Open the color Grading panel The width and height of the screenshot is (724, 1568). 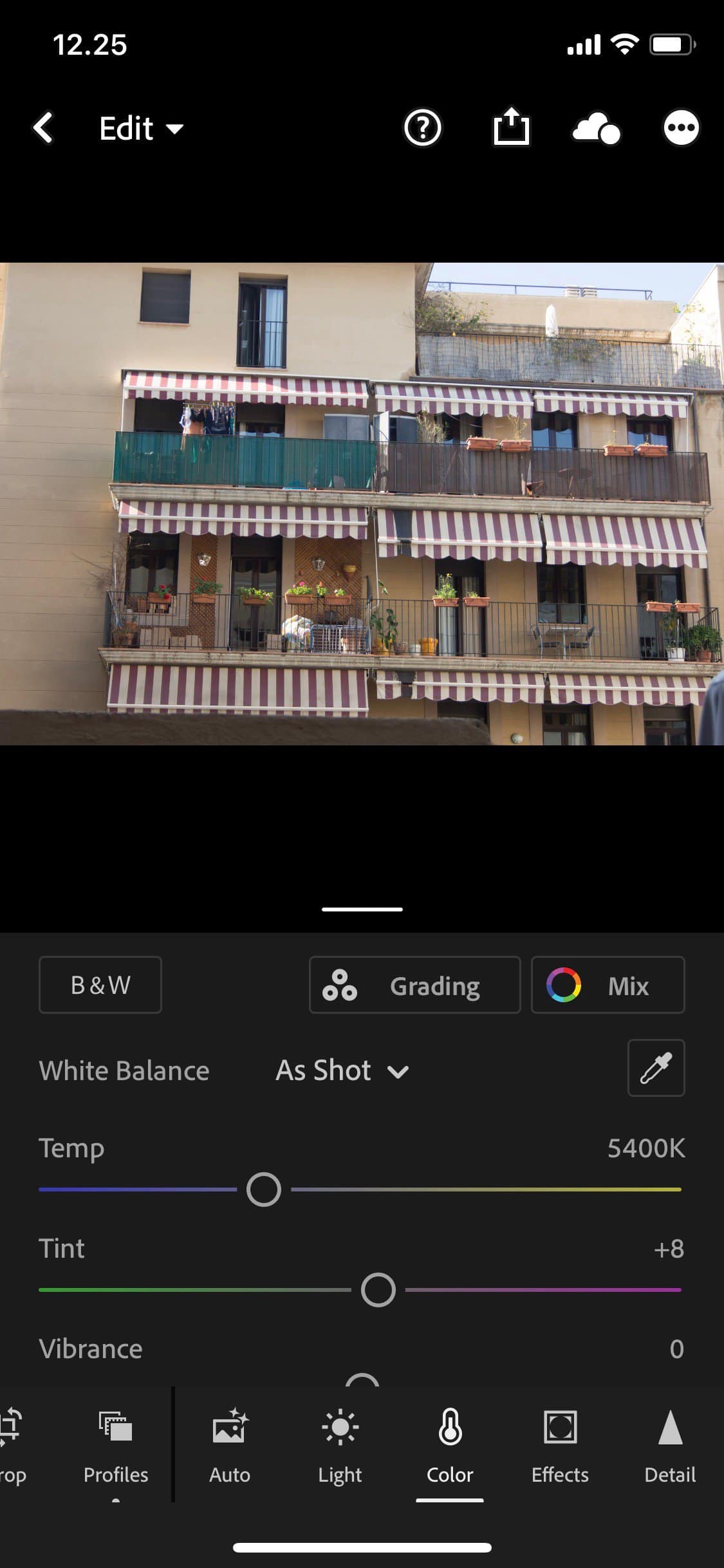[414, 985]
